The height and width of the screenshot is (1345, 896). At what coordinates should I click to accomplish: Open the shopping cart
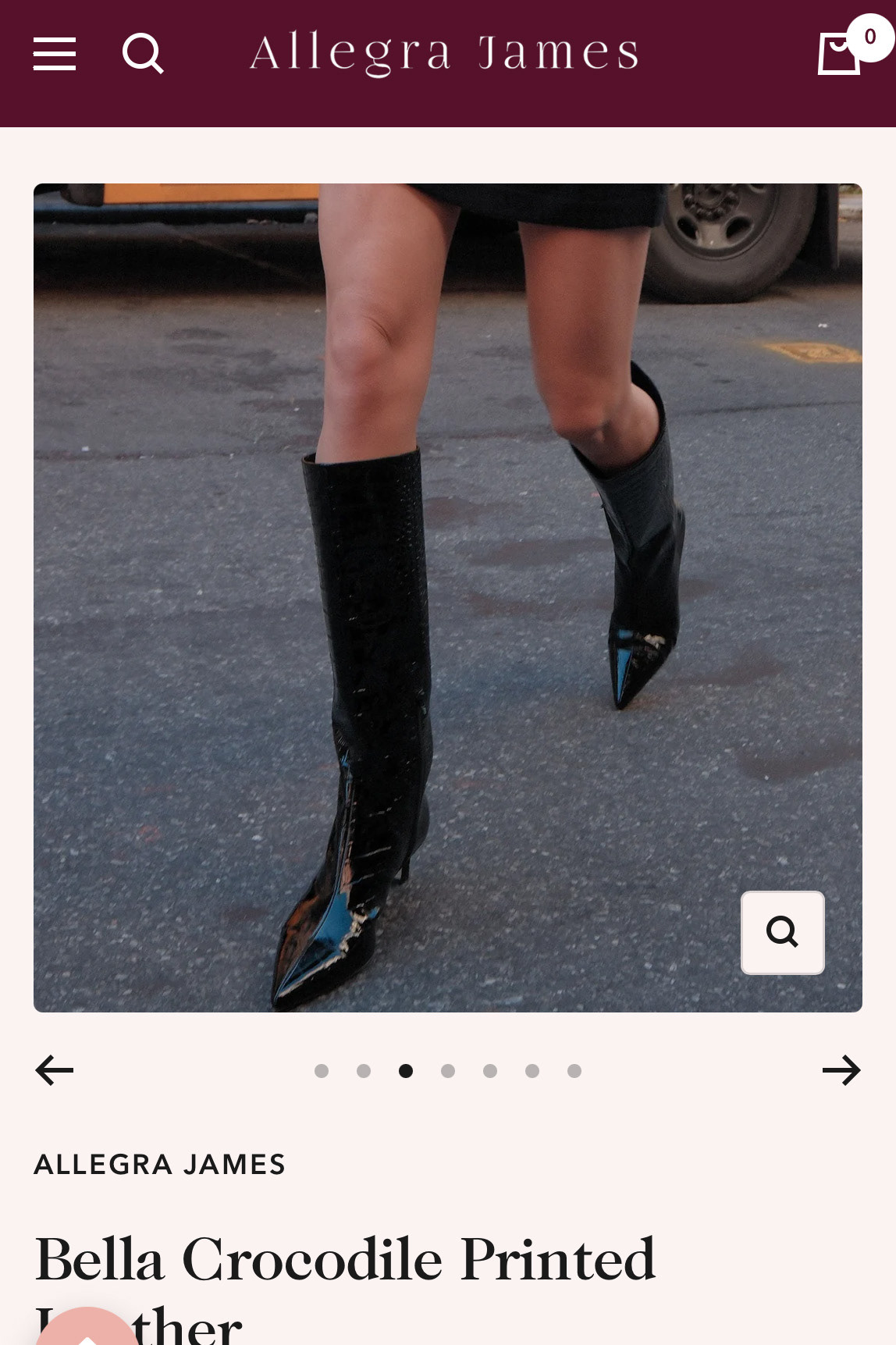coord(840,53)
